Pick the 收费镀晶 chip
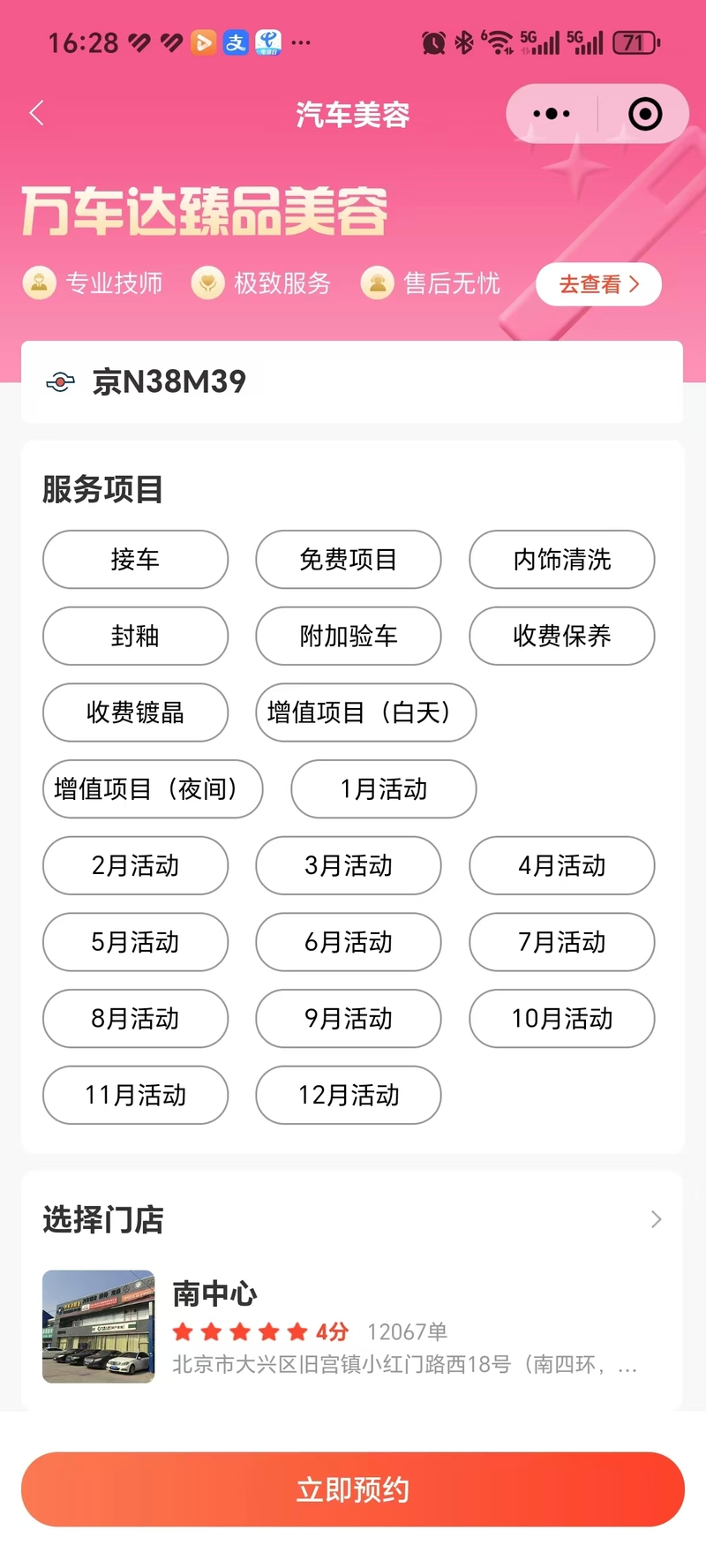The height and width of the screenshot is (1568, 706). (135, 712)
